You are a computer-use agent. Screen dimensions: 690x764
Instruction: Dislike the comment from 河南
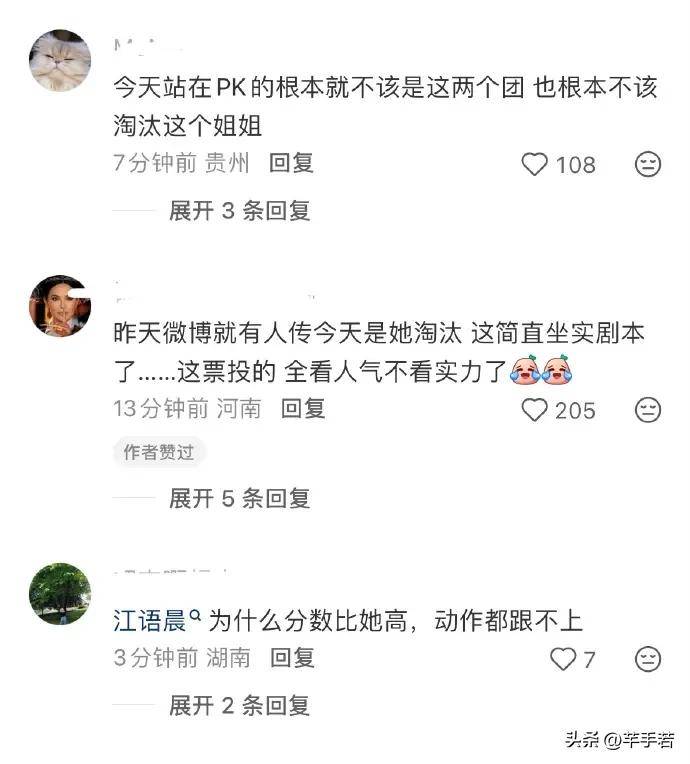tap(648, 410)
